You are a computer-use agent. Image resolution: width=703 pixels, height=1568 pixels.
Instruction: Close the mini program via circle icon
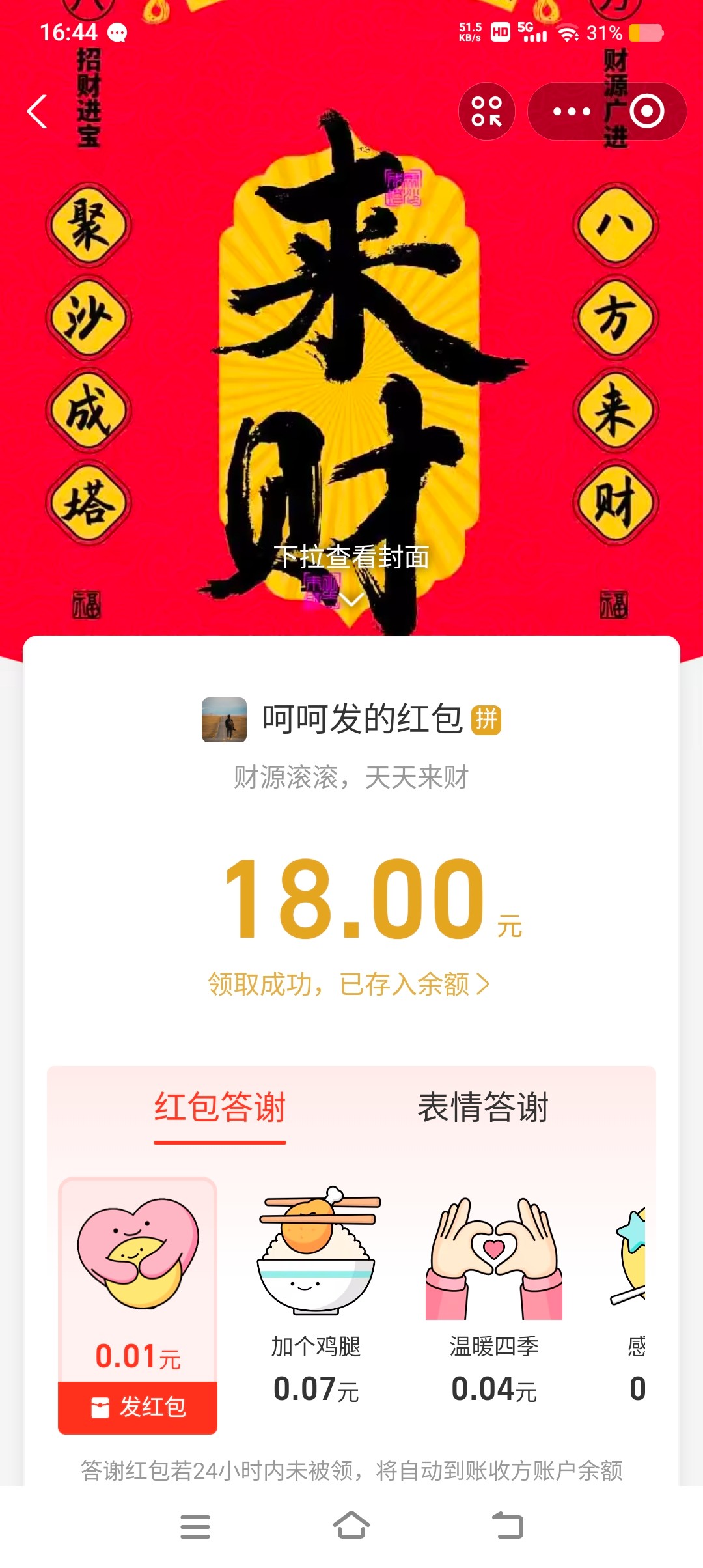point(647,111)
